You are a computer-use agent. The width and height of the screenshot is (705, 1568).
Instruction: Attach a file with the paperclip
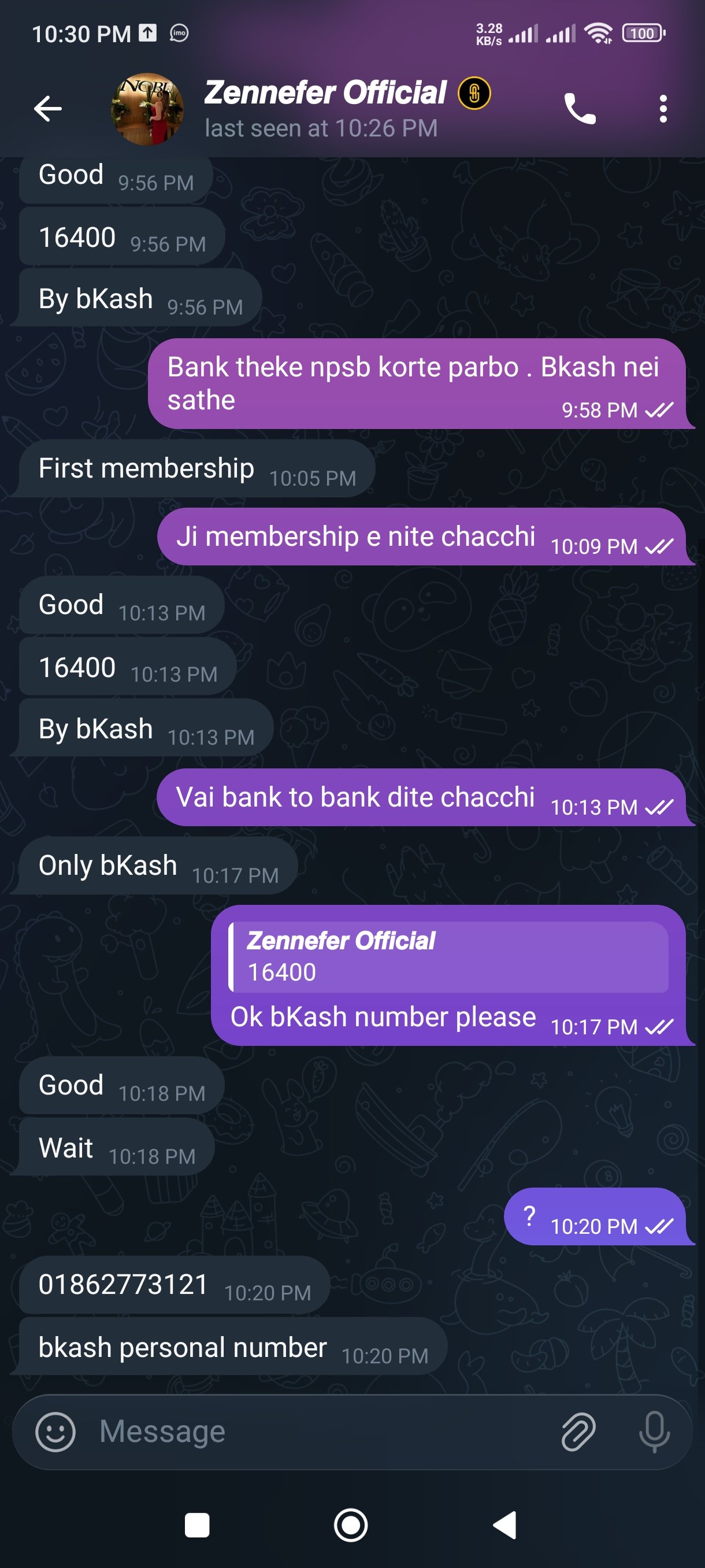[x=577, y=1432]
